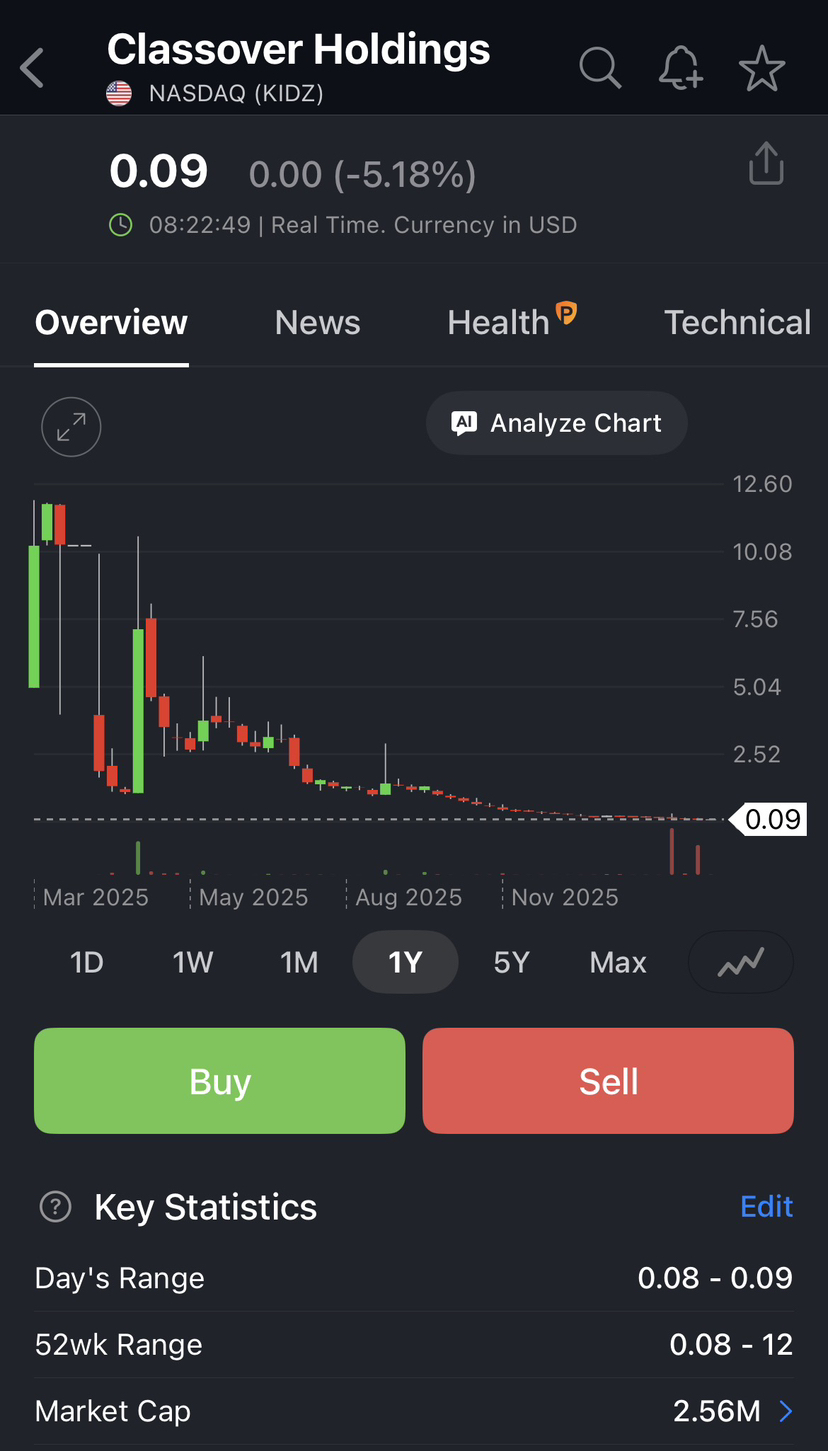
Task: Select the 1D chart range
Action: coord(87,962)
